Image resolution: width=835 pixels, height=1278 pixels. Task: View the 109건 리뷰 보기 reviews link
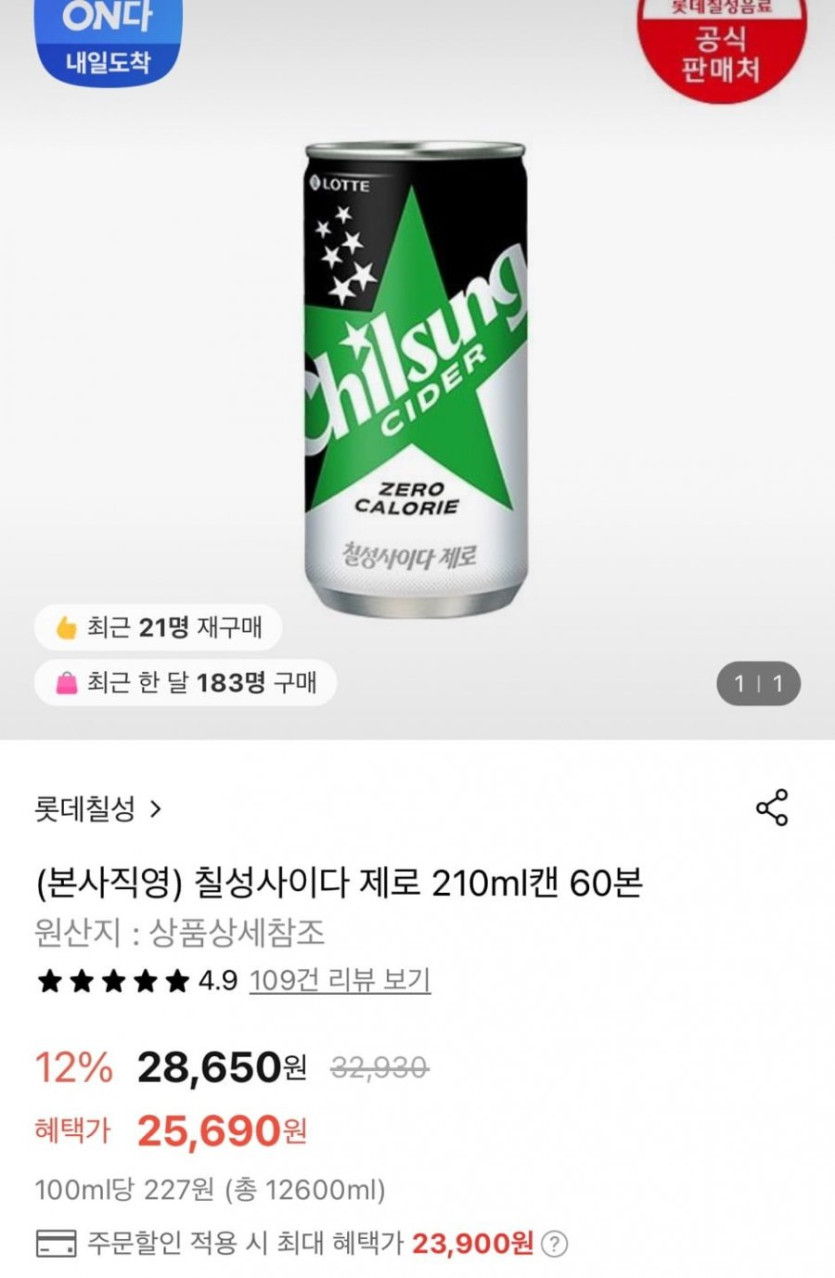(x=339, y=980)
